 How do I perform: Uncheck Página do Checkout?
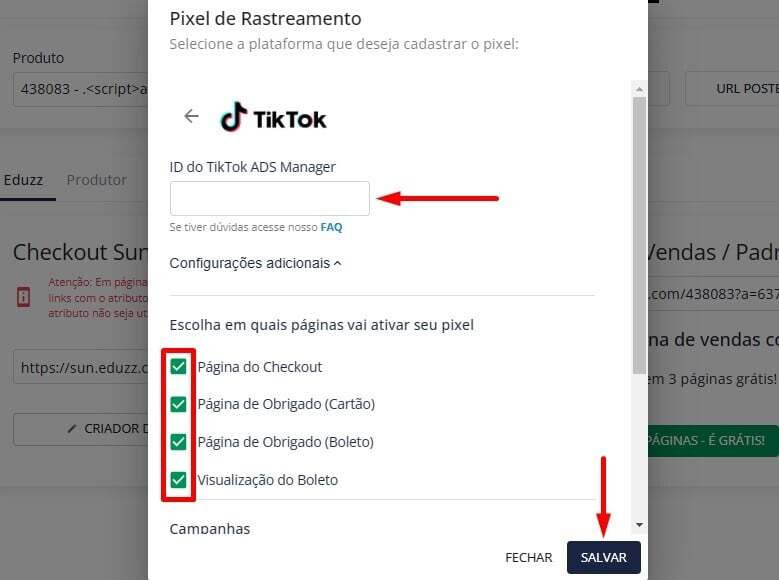click(x=178, y=367)
